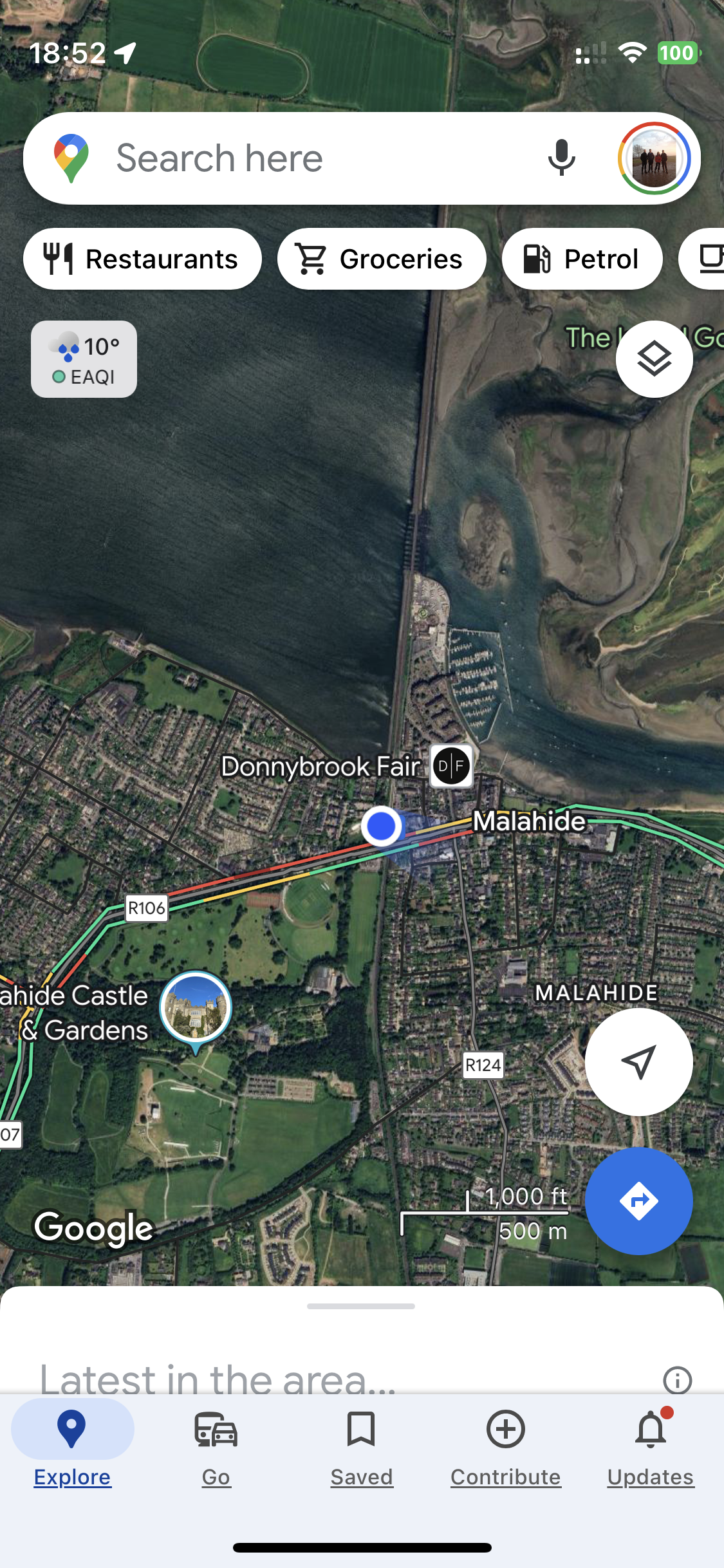The width and height of the screenshot is (724, 1568).
Task: Open directions with the blue button
Action: (x=638, y=1201)
